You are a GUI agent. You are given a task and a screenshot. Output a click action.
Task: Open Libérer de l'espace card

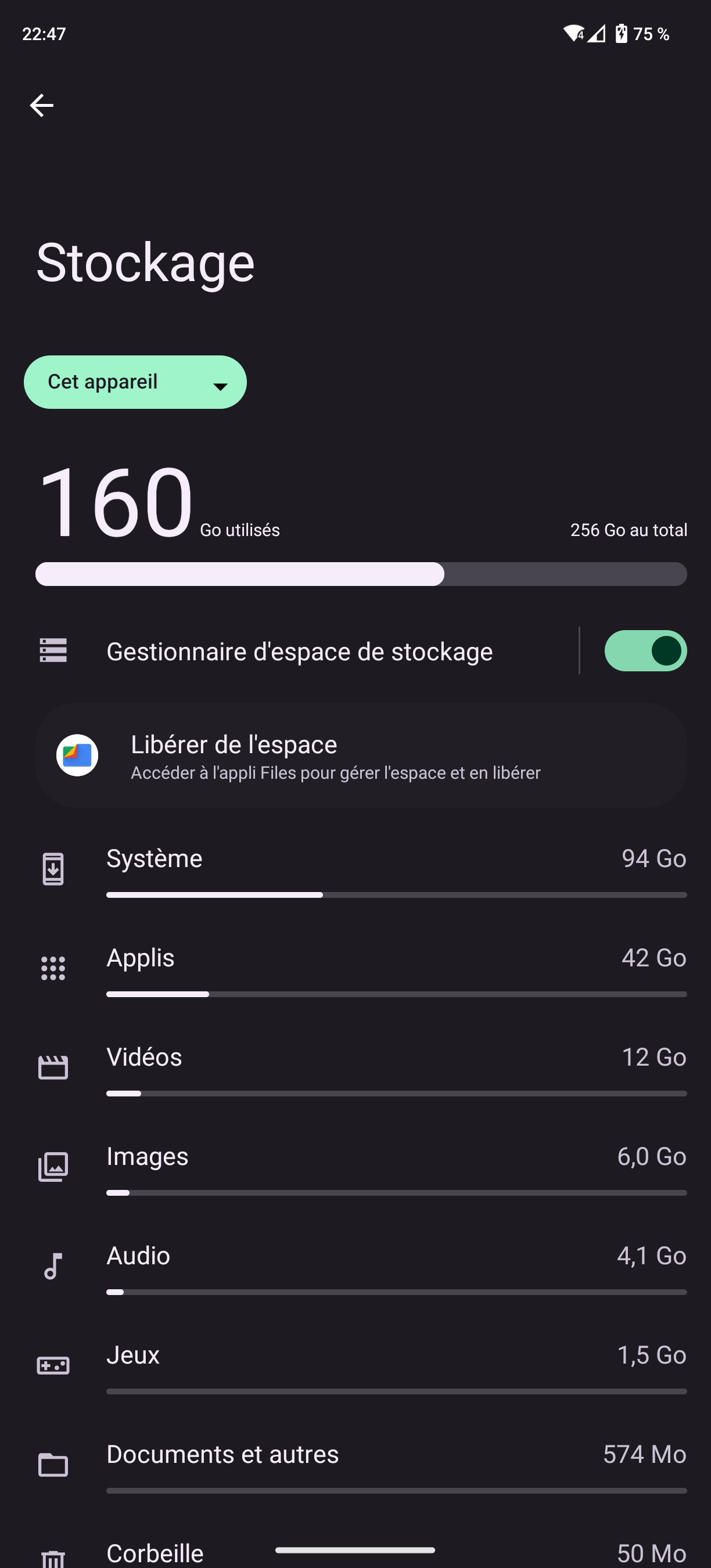361,756
